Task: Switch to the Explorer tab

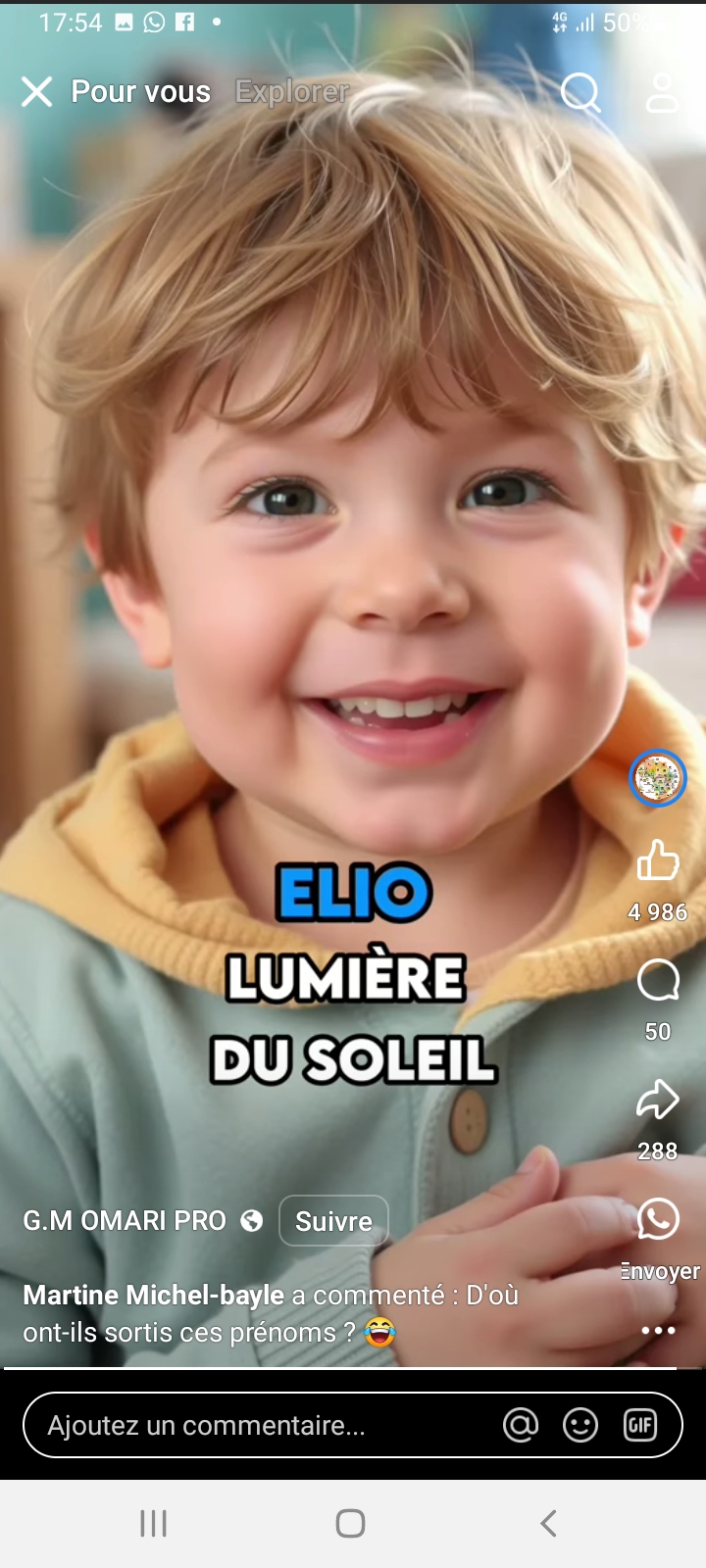Action: coord(292,92)
